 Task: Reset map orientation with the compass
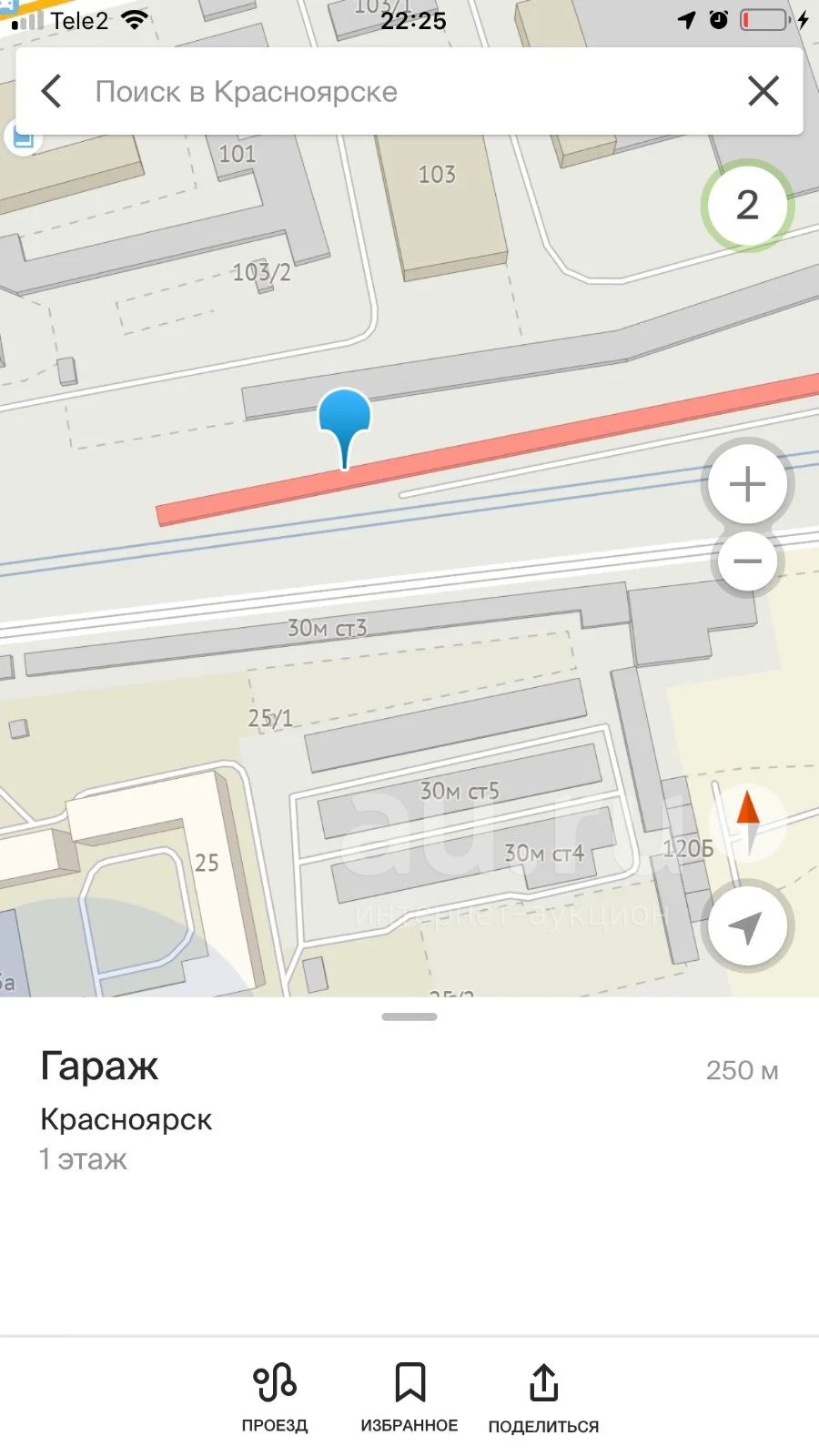click(748, 824)
